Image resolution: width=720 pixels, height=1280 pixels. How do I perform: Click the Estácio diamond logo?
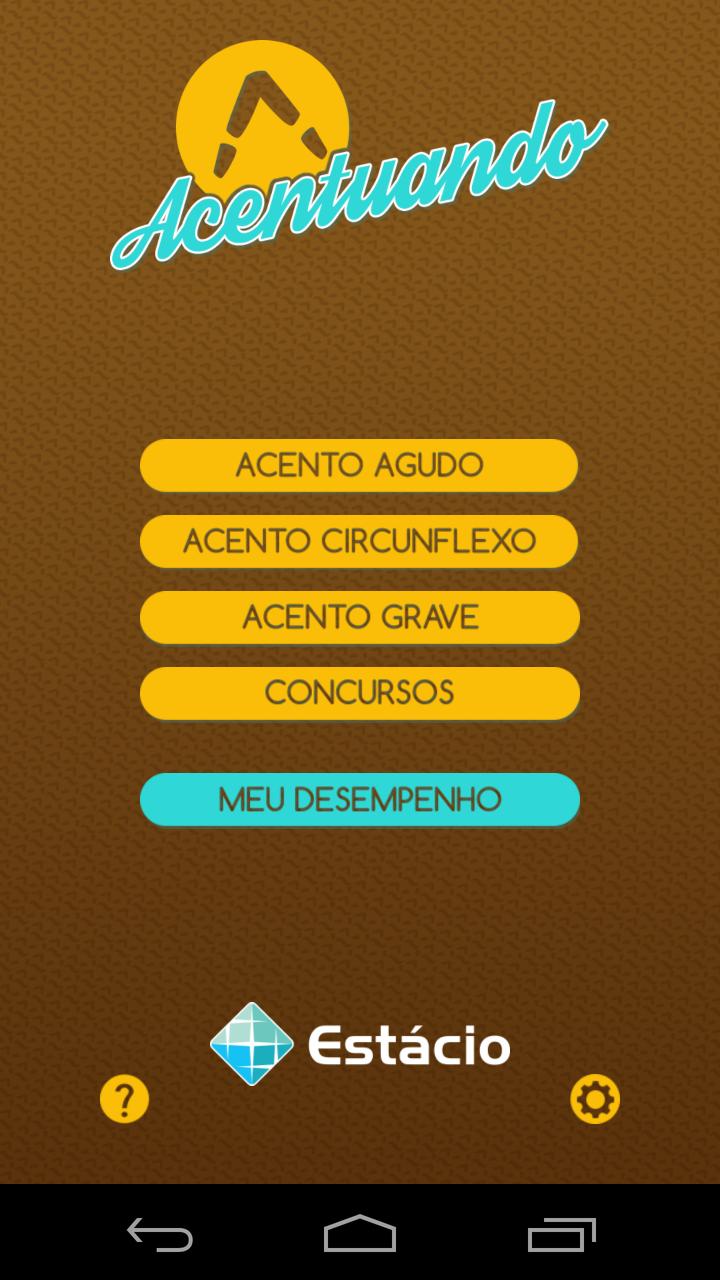tap(250, 1043)
